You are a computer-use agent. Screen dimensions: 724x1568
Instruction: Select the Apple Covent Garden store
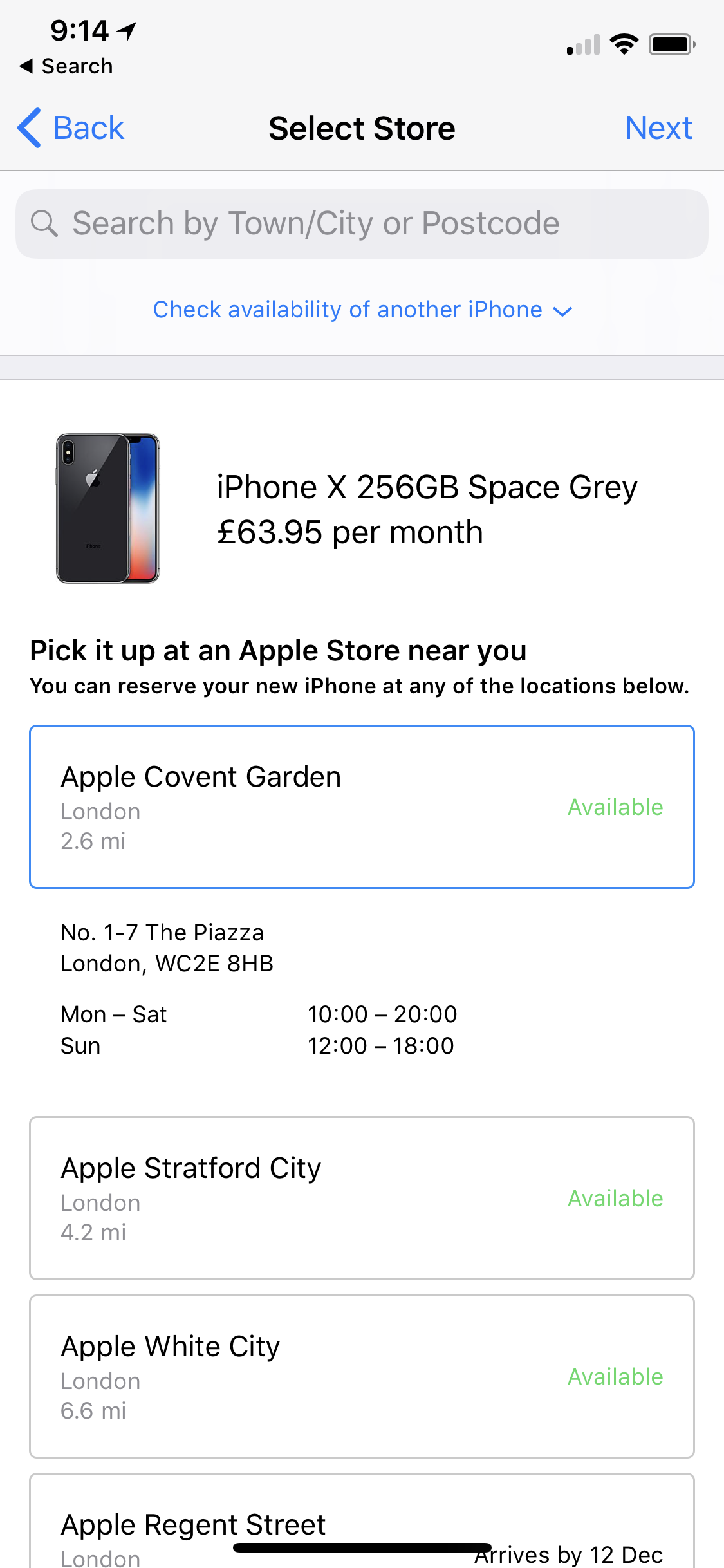click(x=362, y=807)
